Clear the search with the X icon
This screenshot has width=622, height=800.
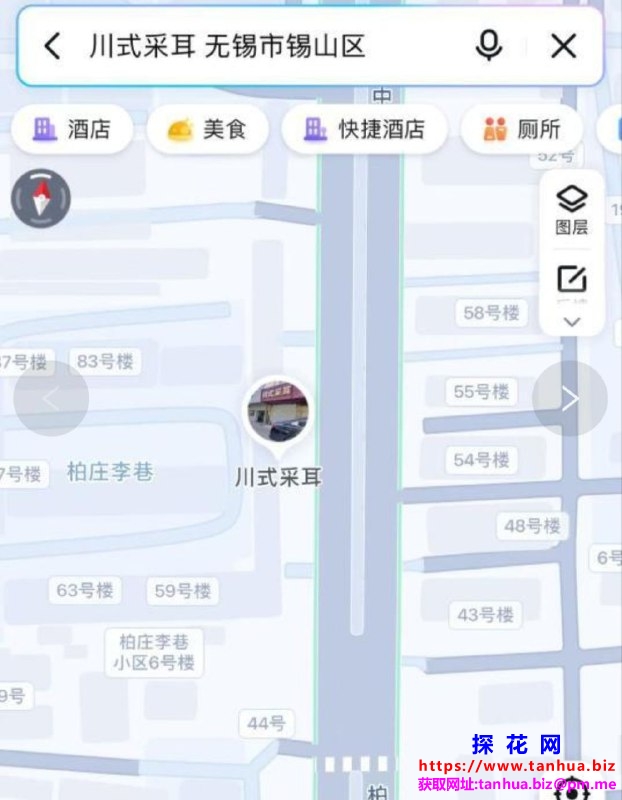(x=564, y=46)
